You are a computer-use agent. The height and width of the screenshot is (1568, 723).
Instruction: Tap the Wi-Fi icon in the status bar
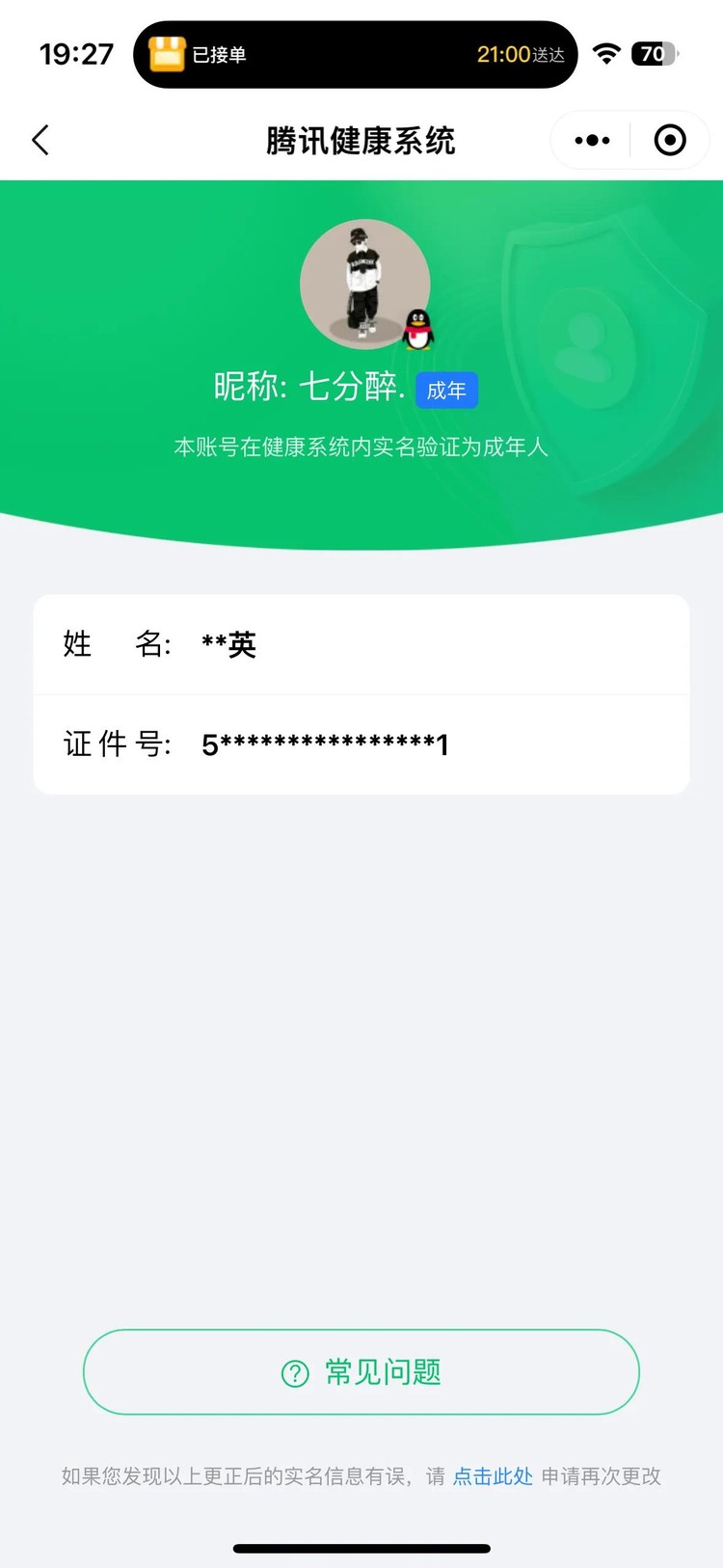coord(606,54)
